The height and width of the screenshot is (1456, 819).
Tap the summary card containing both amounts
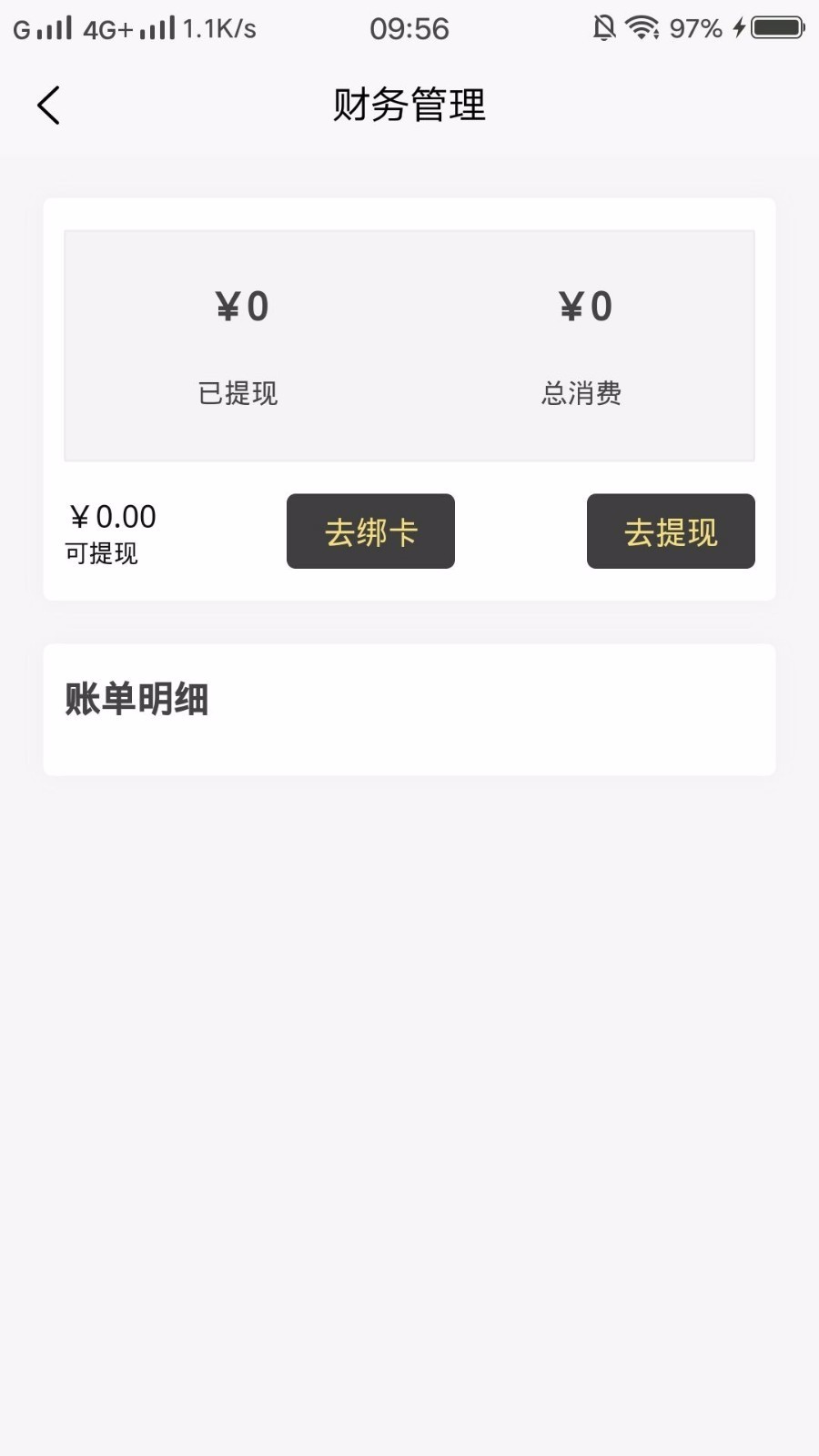(409, 346)
